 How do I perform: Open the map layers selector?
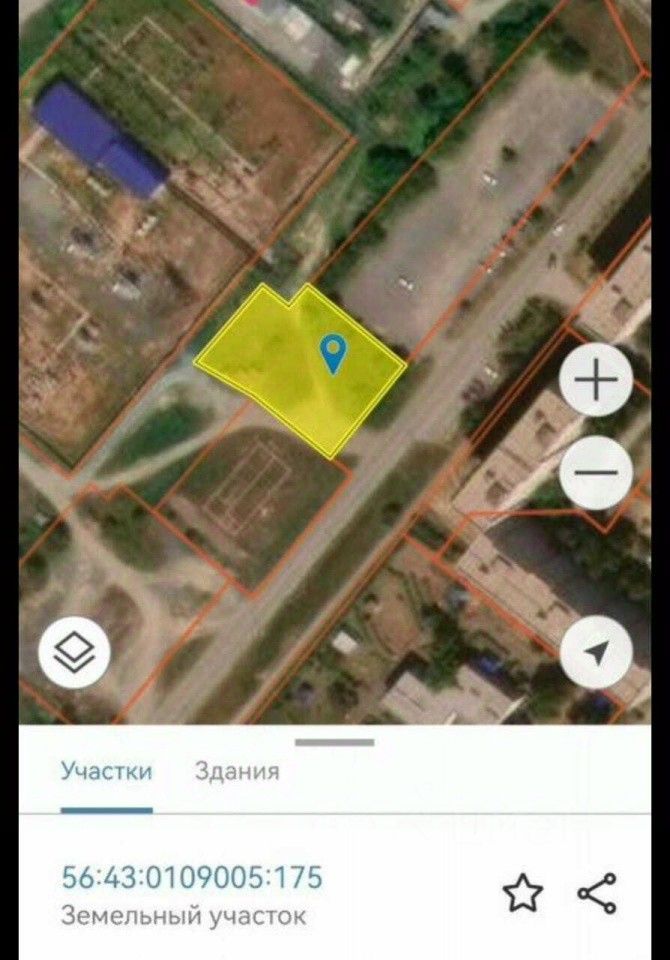tap(74, 653)
